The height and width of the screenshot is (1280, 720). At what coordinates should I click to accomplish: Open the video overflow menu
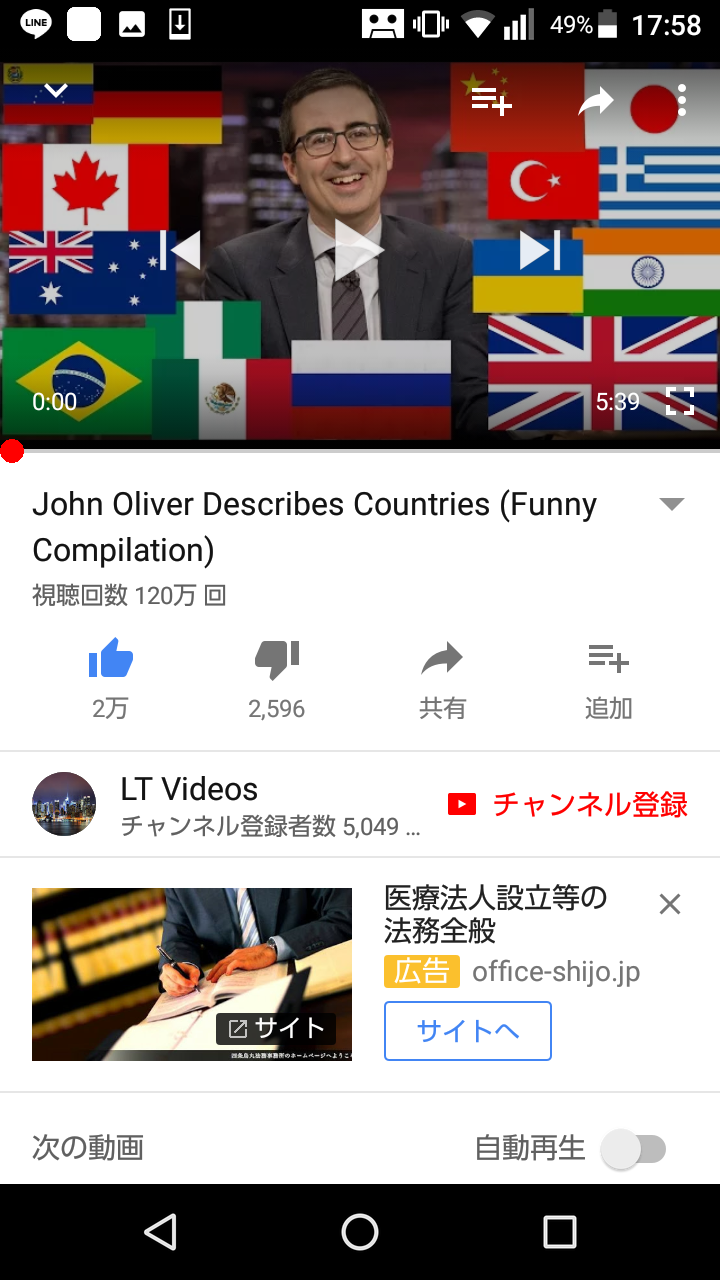coord(682,100)
